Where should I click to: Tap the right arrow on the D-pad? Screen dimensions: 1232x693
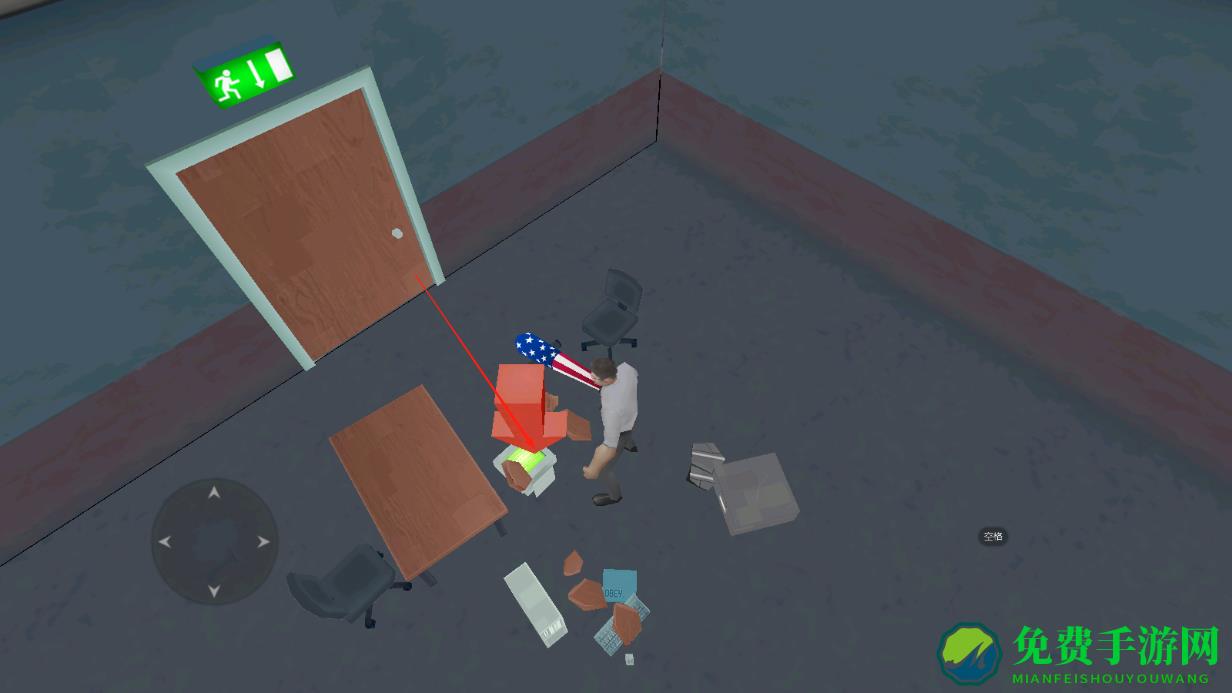263,542
